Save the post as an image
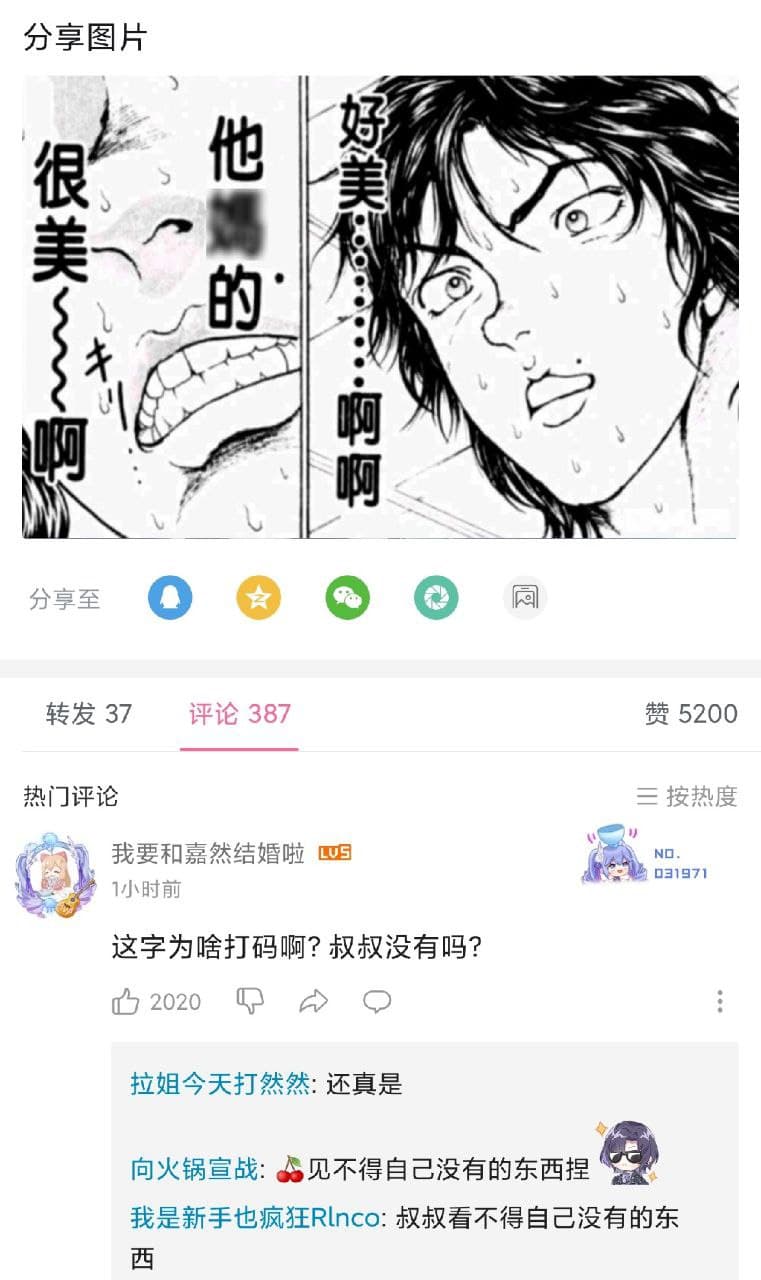Image resolution: width=761 pixels, height=1280 pixels. coord(525,598)
